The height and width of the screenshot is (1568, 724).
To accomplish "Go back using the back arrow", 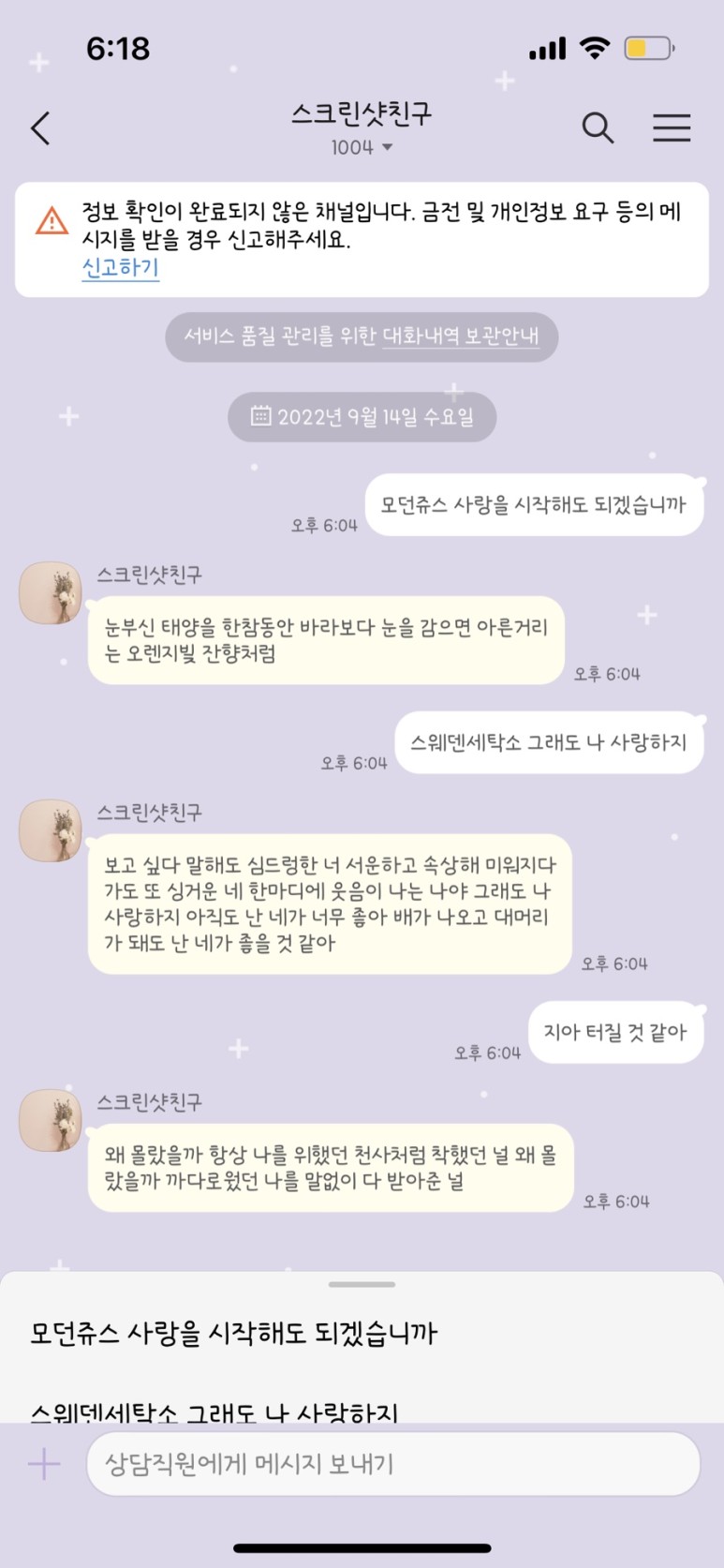I will tap(40, 127).
